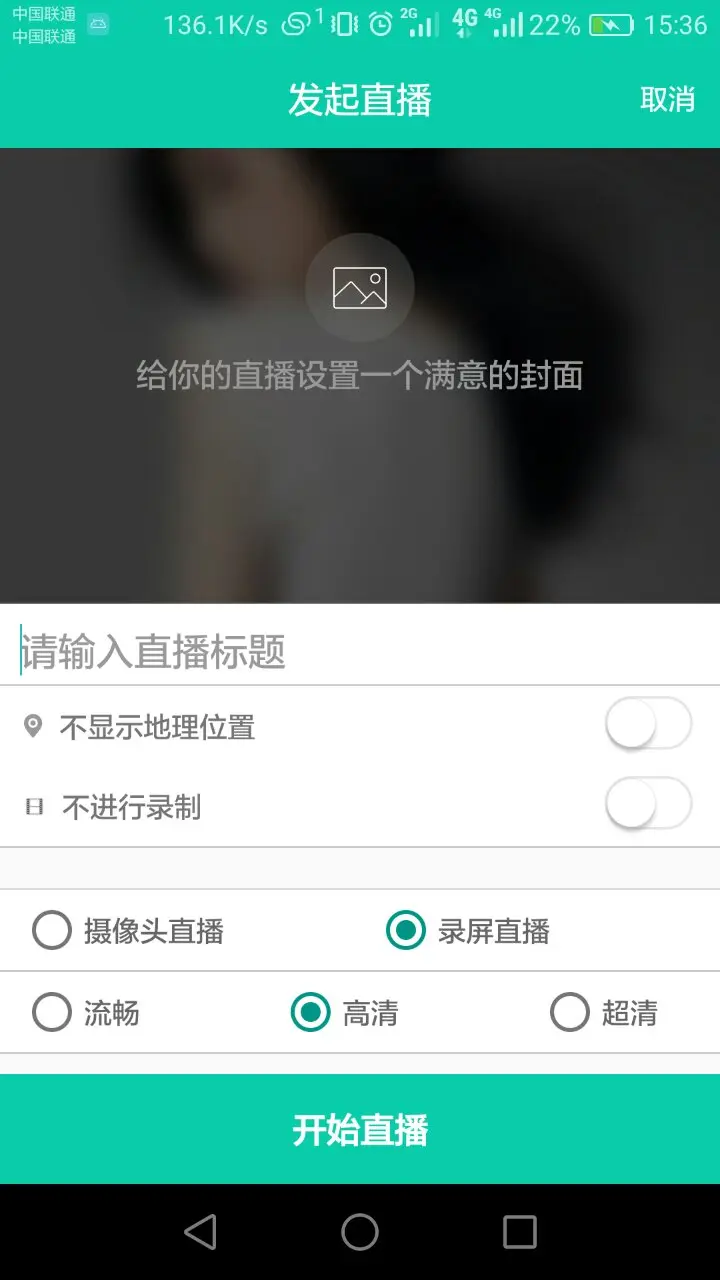
Task: Tap 取消 to cancel the live broadcast
Action: pyautogui.click(x=667, y=99)
